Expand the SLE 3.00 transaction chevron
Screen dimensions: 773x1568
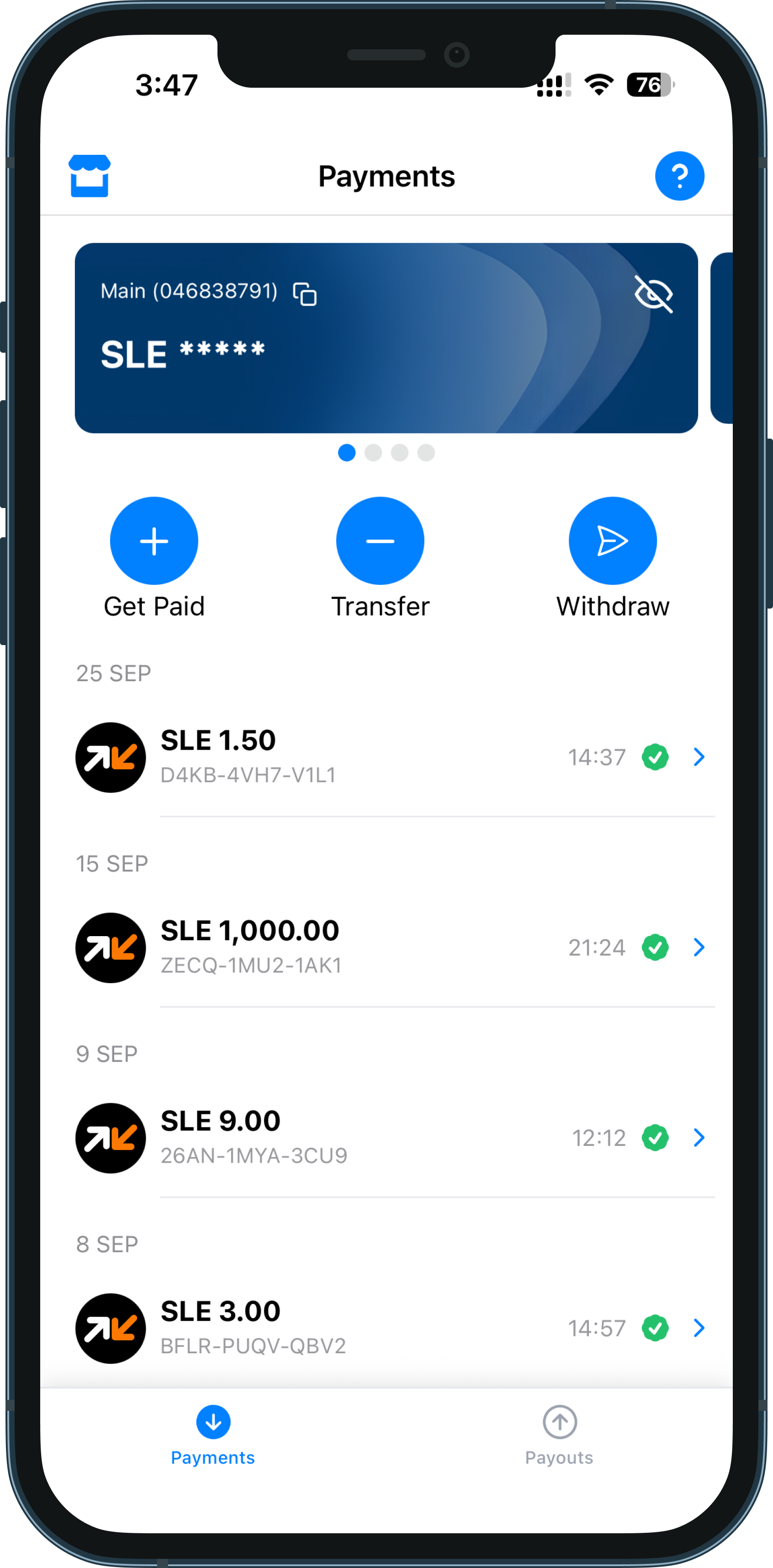[699, 1328]
